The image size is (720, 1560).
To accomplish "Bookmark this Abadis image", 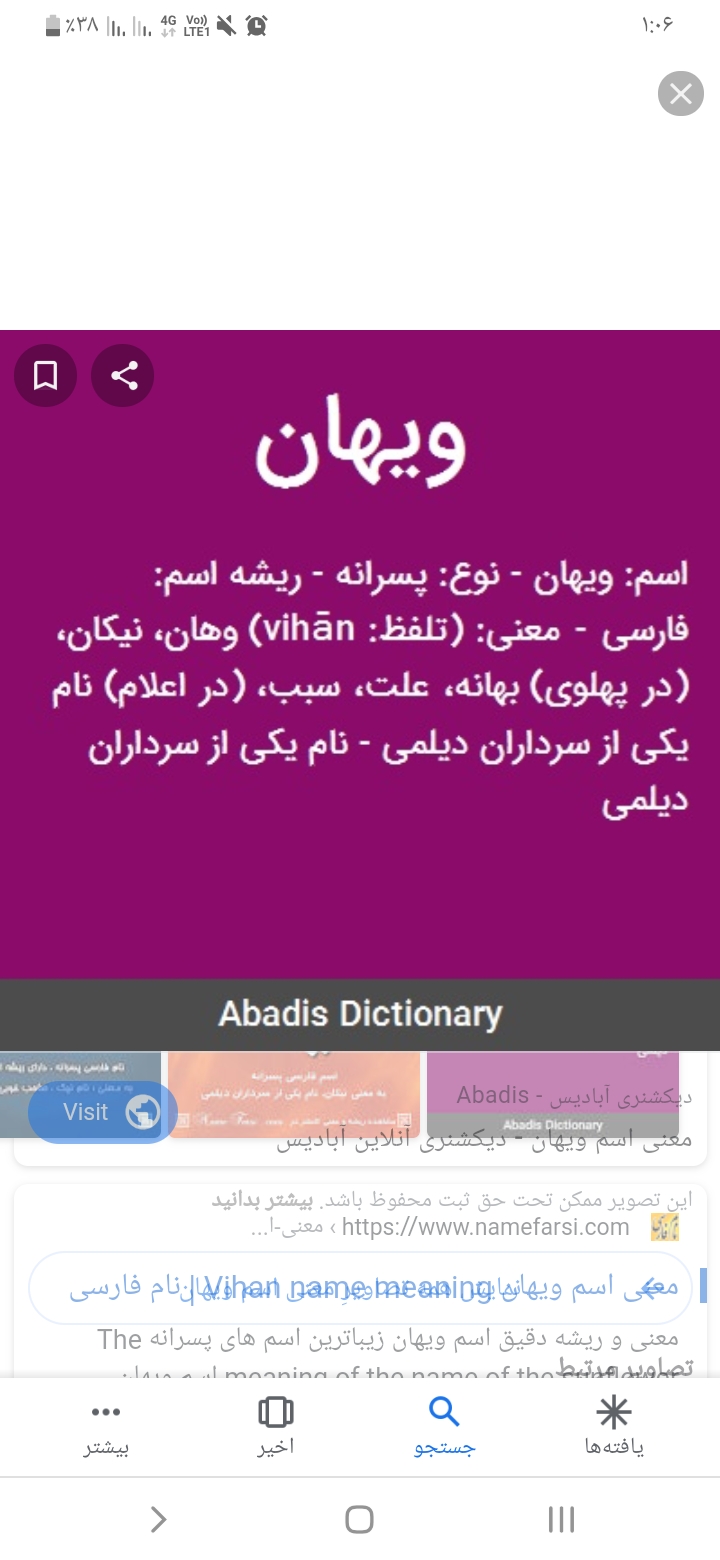I will (45, 376).
